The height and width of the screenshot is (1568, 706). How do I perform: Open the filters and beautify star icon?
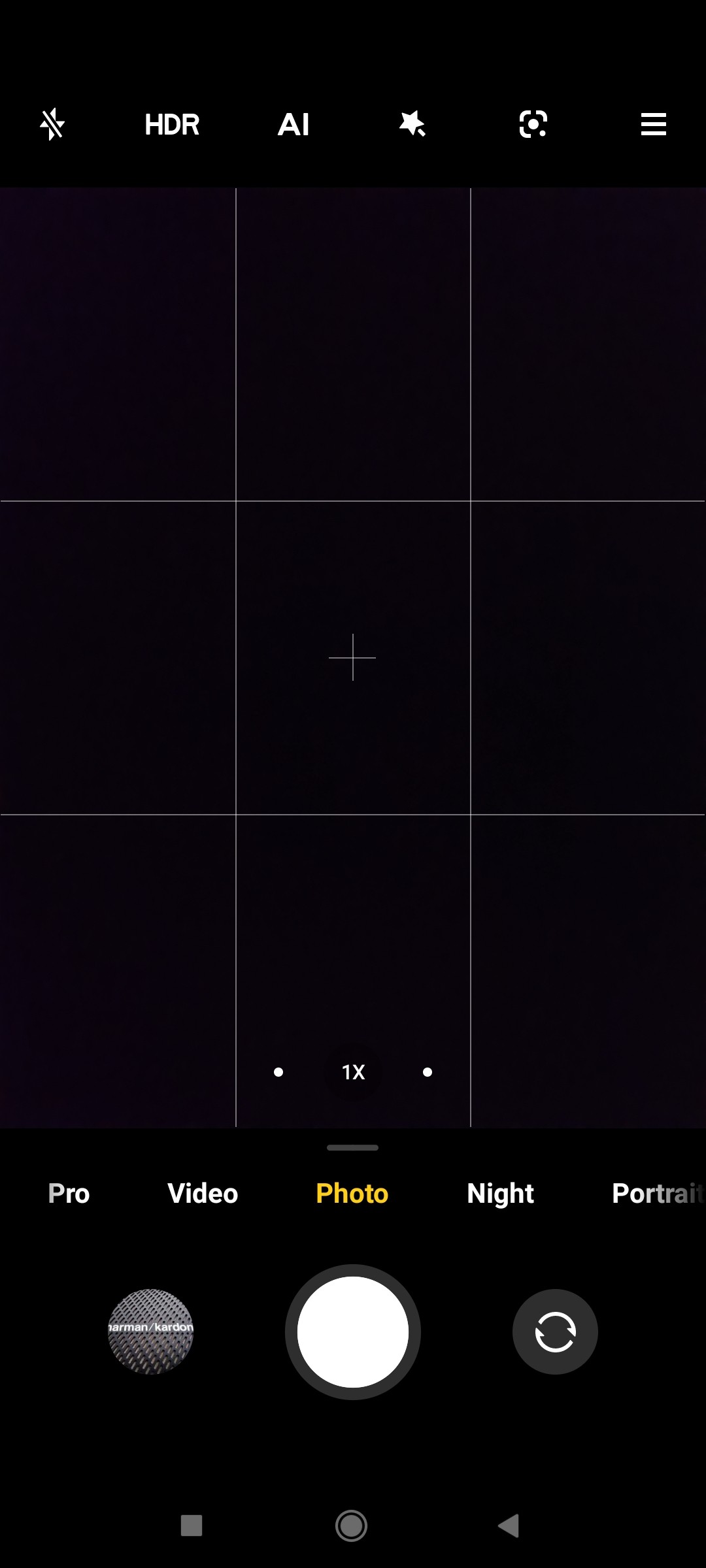[x=412, y=123]
